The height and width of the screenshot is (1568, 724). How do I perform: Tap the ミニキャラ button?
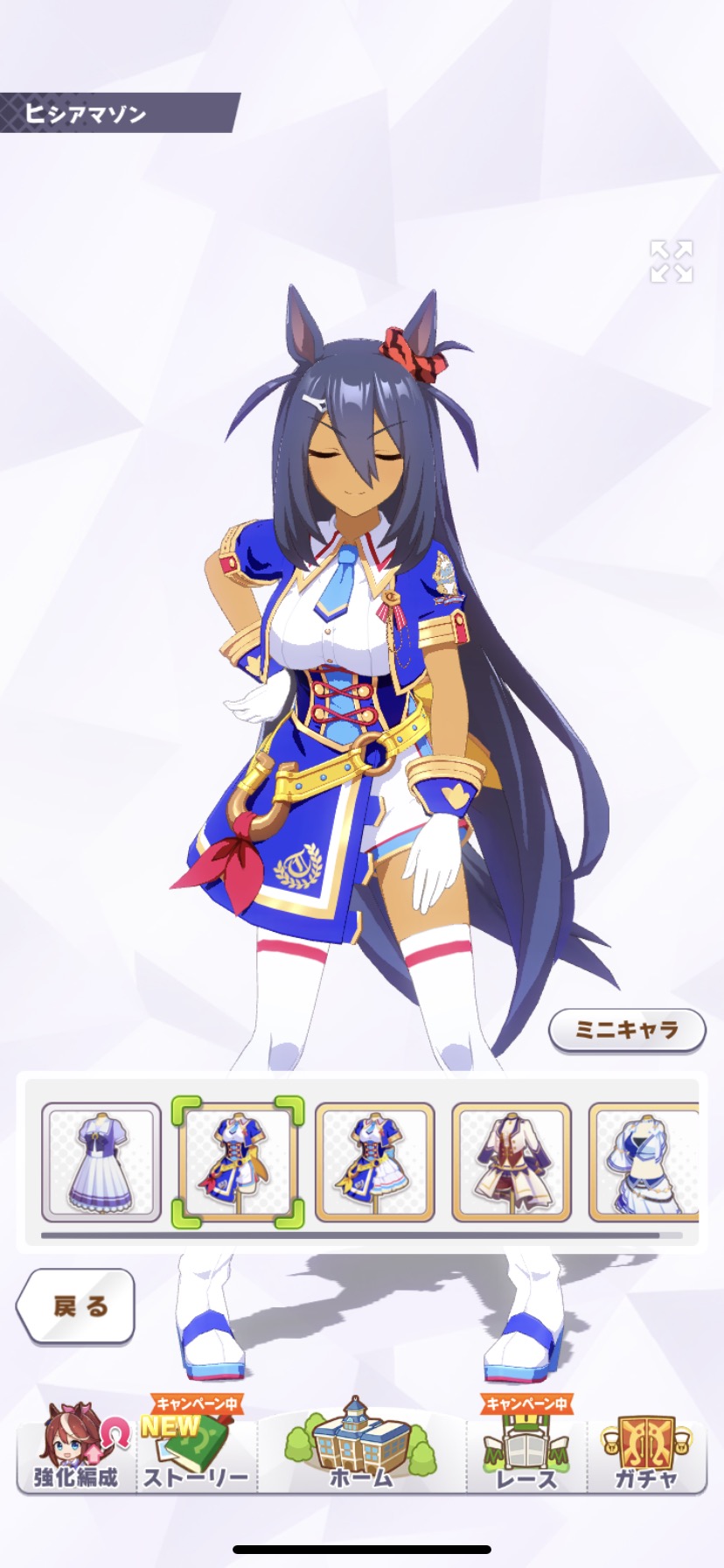click(627, 1030)
